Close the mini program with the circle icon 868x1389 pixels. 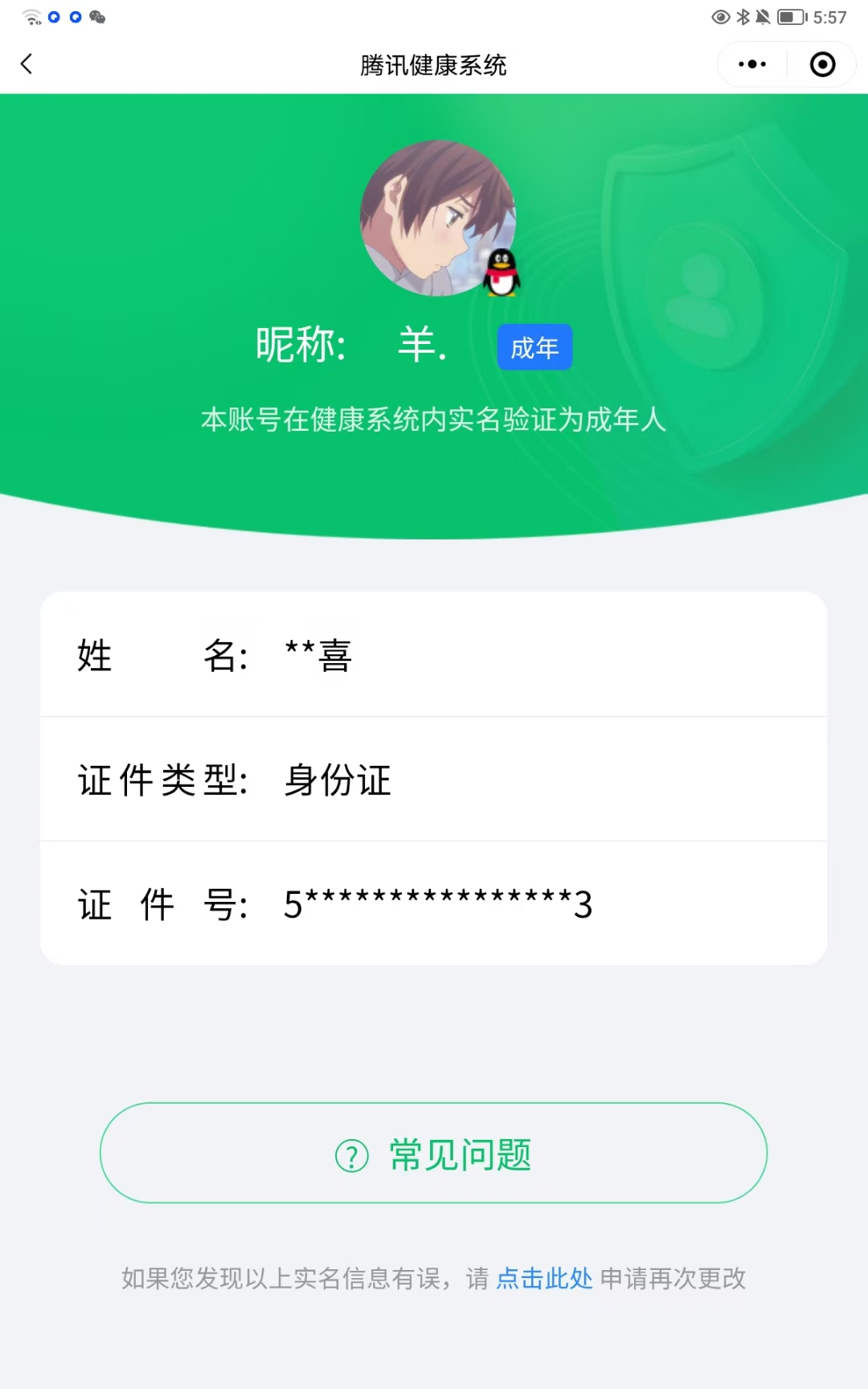click(822, 64)
